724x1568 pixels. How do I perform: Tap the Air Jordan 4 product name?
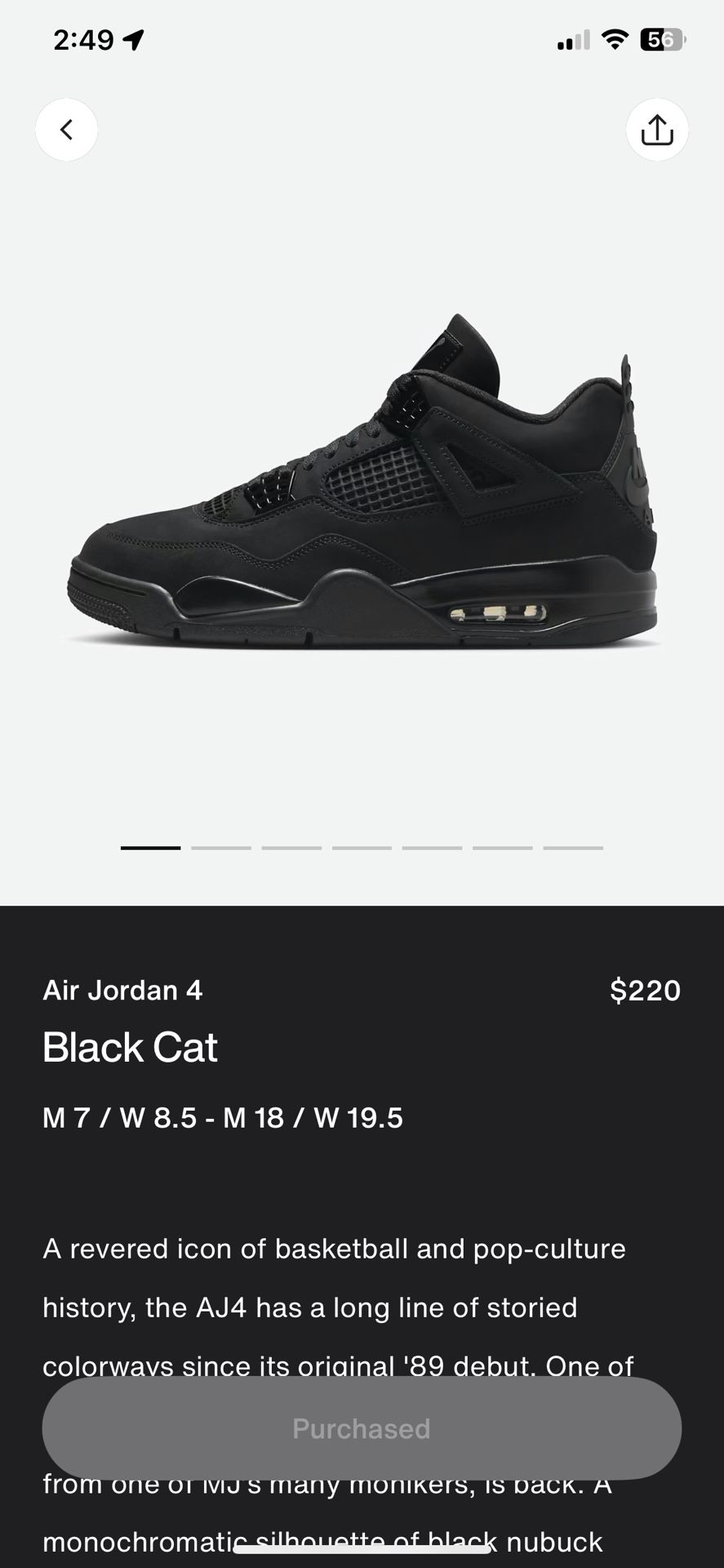pos(123,989)
